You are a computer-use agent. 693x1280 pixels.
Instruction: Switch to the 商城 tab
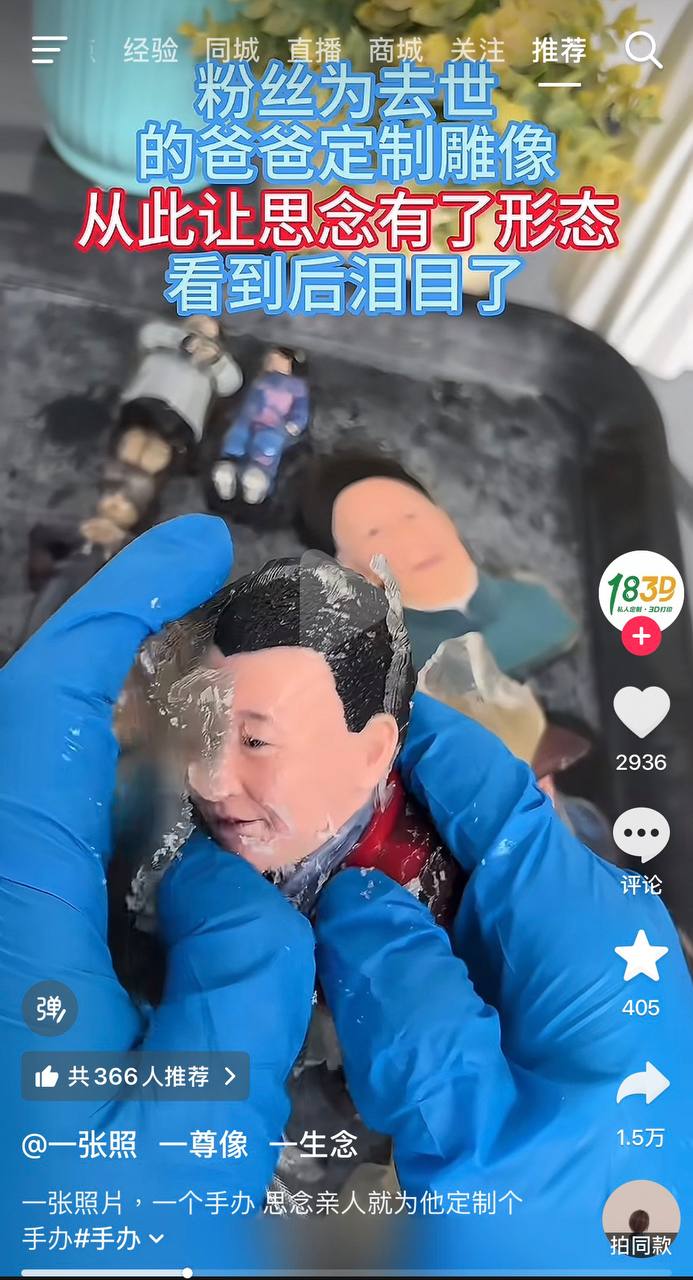396,50
